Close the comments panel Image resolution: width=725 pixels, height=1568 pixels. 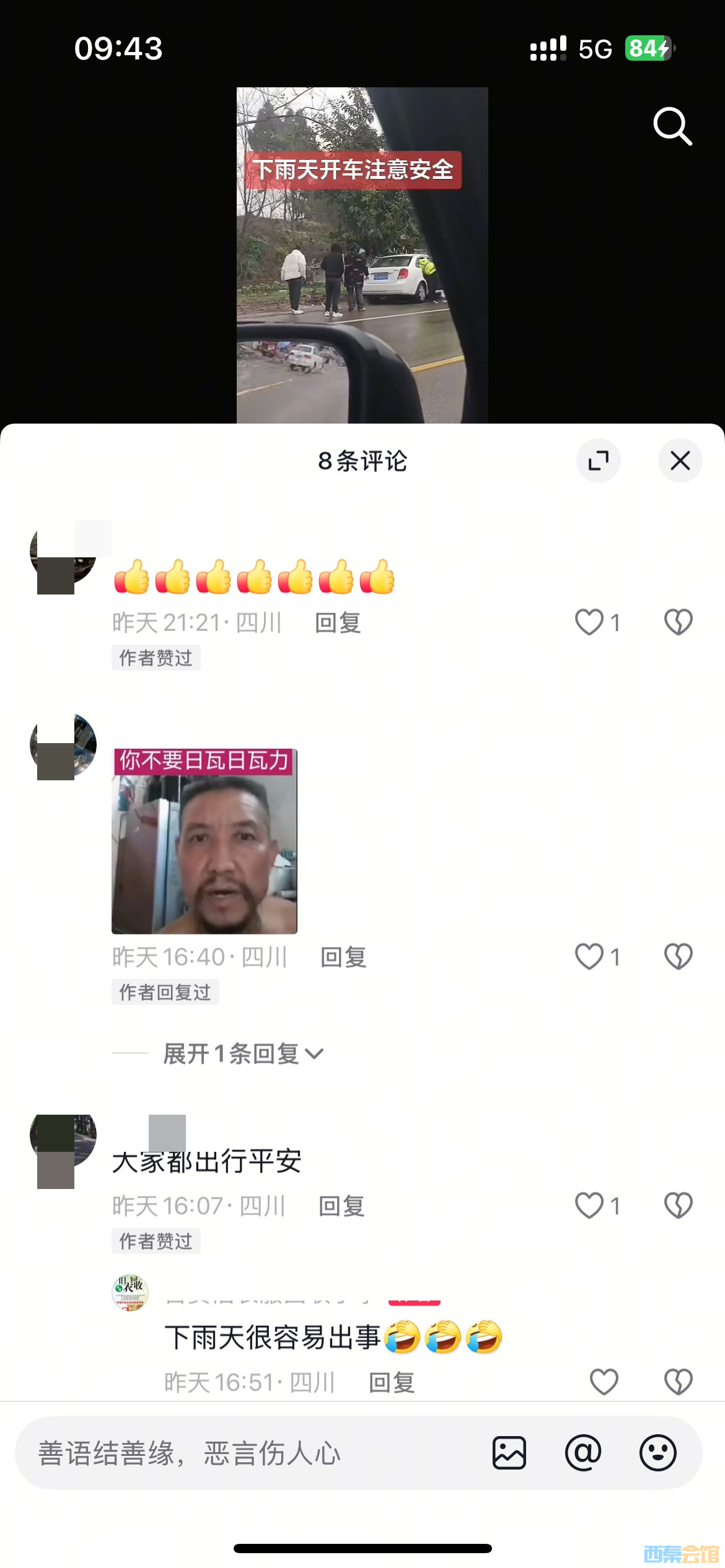pyautogui.click(x=680, y=461)
